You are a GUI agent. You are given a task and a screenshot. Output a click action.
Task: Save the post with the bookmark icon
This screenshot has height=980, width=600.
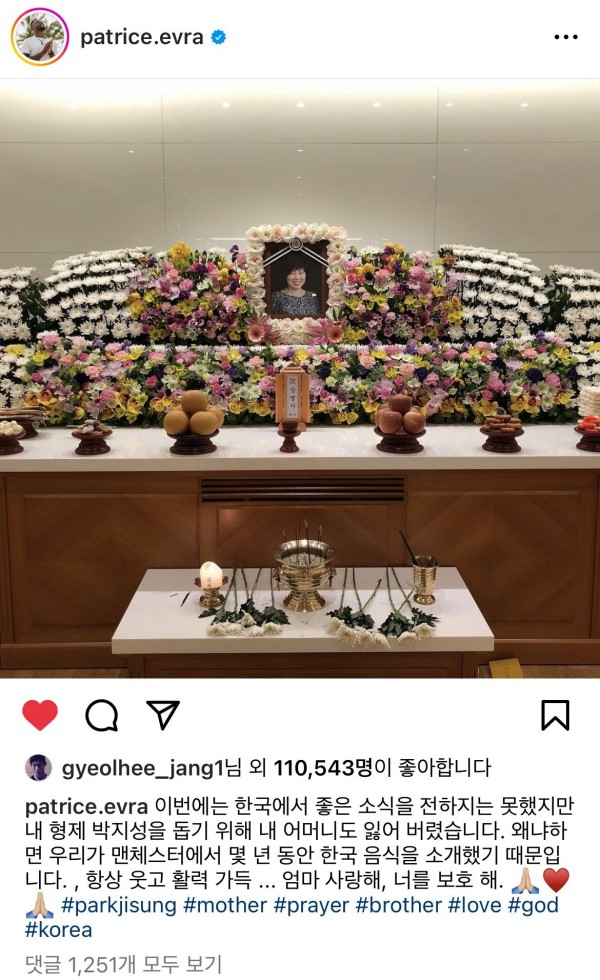pyautogui.click(x=555, y=715)
